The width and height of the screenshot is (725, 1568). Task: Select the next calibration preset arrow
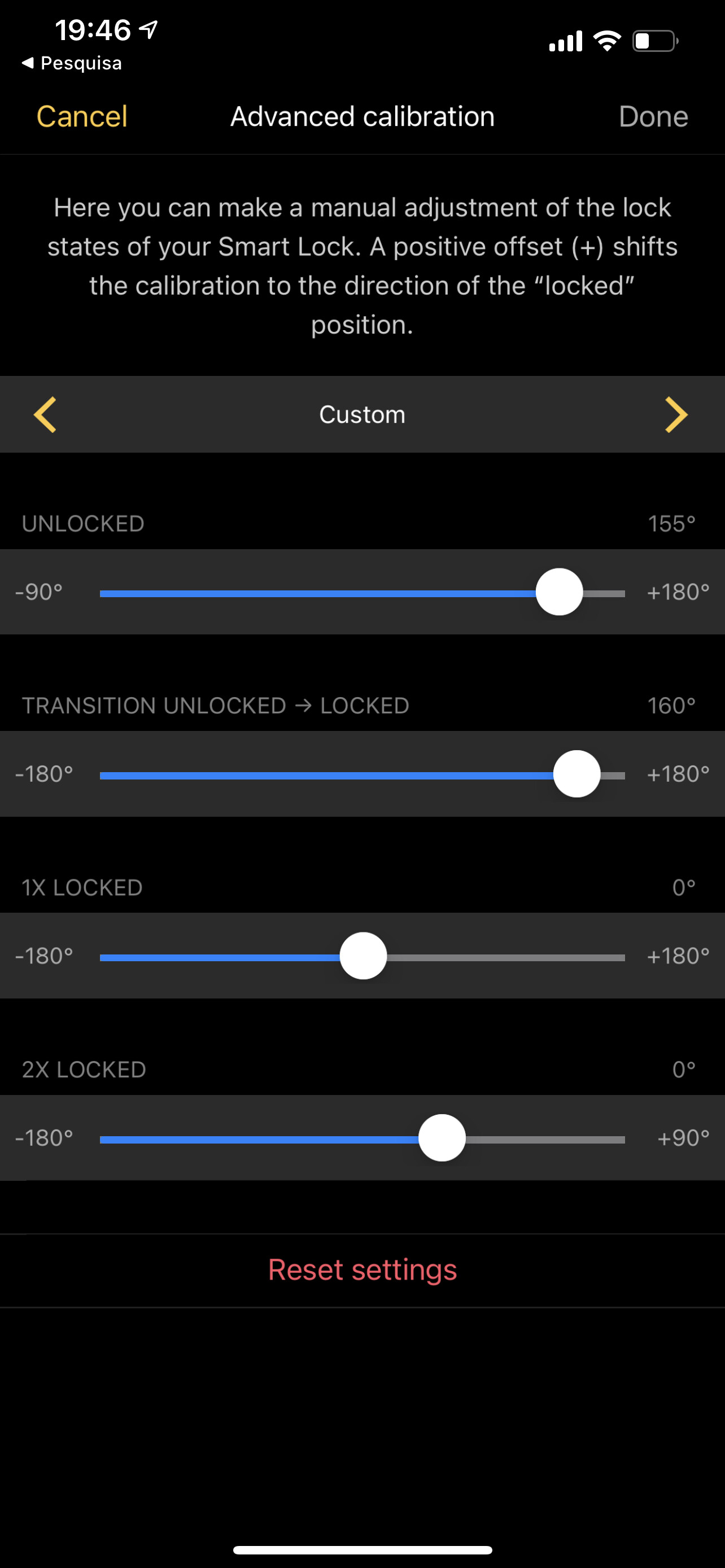676,414
